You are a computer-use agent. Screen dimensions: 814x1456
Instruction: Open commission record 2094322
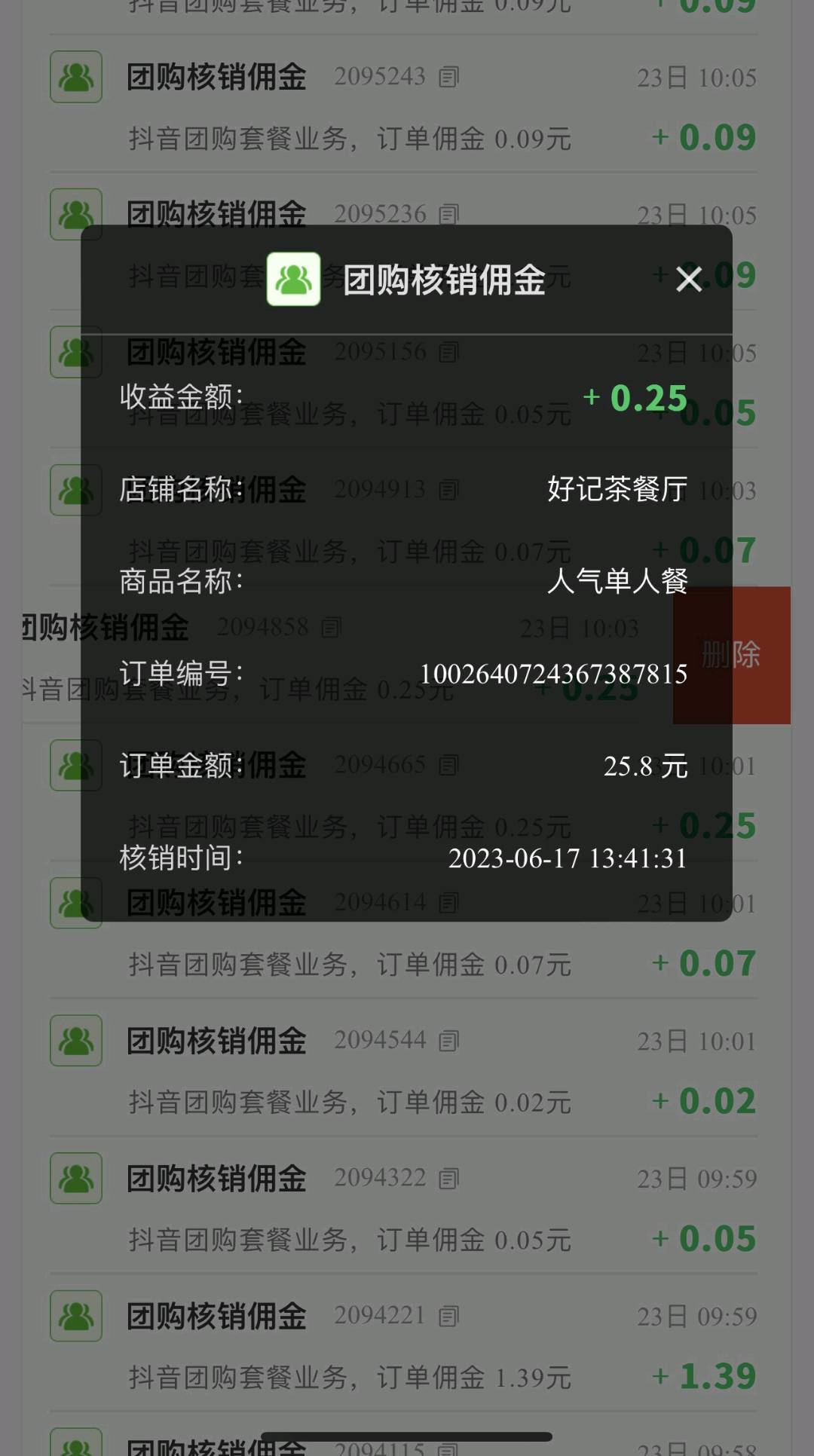[x=403, y=1208]
